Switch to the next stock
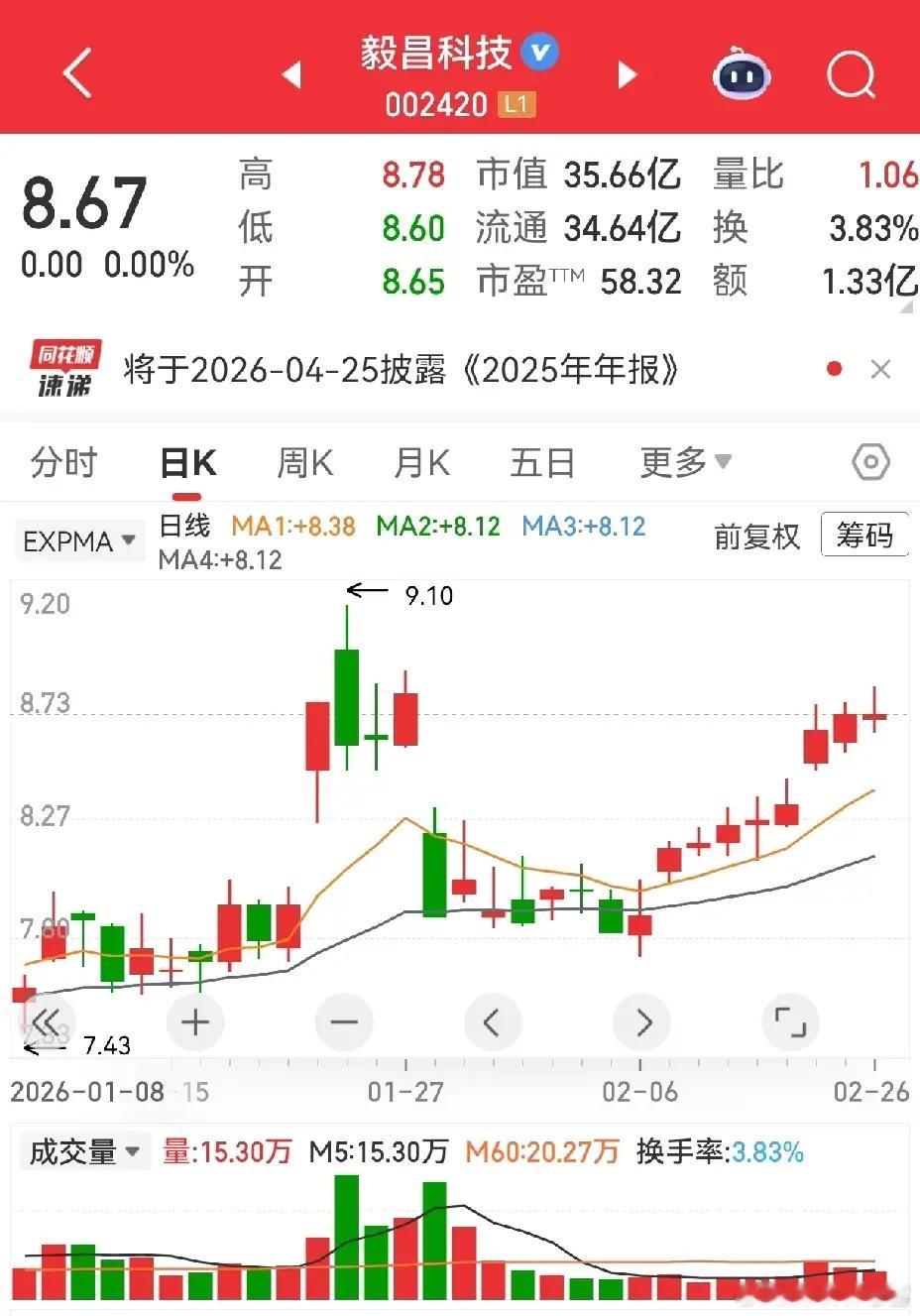The image size is (920, 1316). (x=627, y=74)
